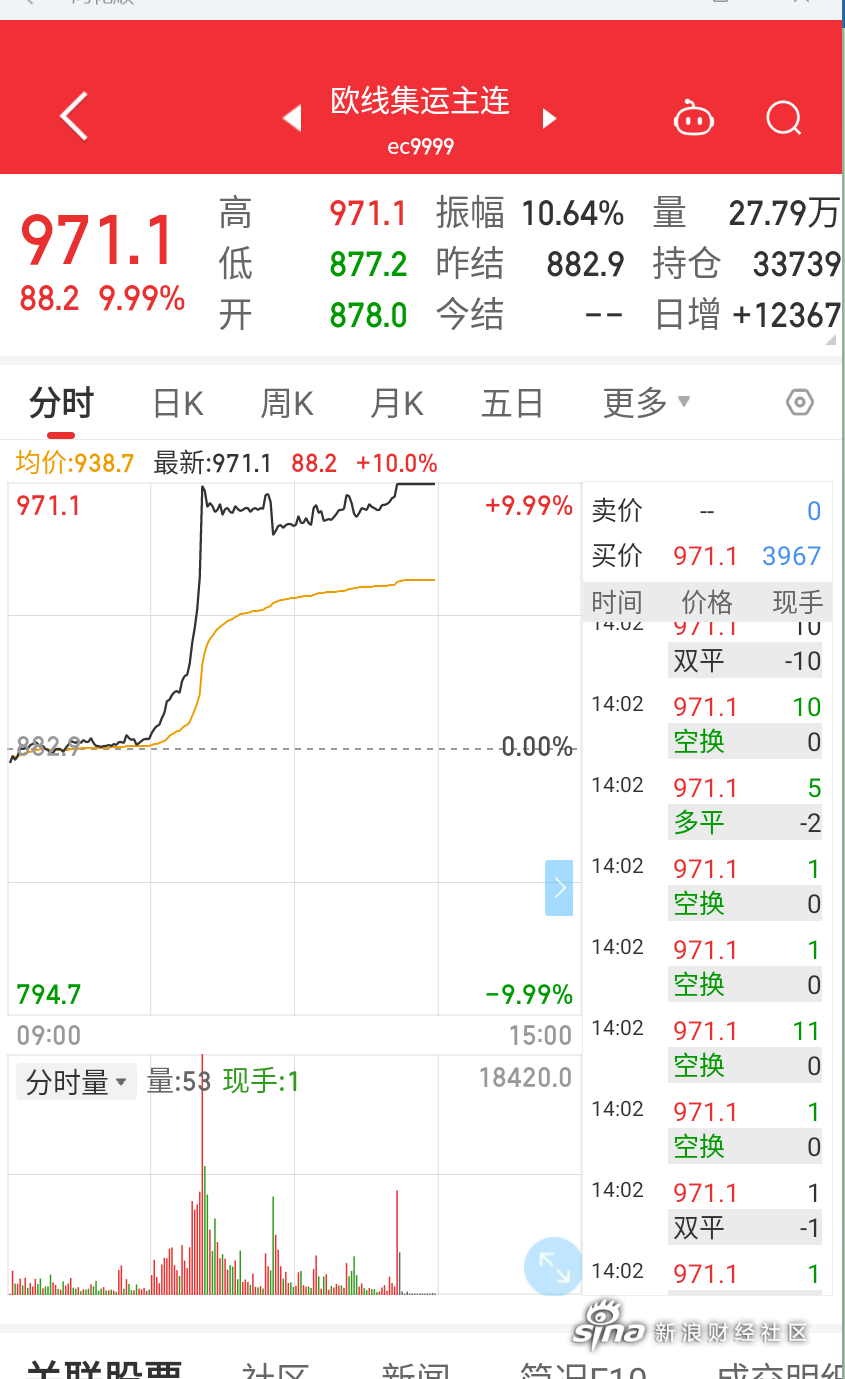Open chart settings hexagon icon
845x1379 pixels.
[800, 403]
